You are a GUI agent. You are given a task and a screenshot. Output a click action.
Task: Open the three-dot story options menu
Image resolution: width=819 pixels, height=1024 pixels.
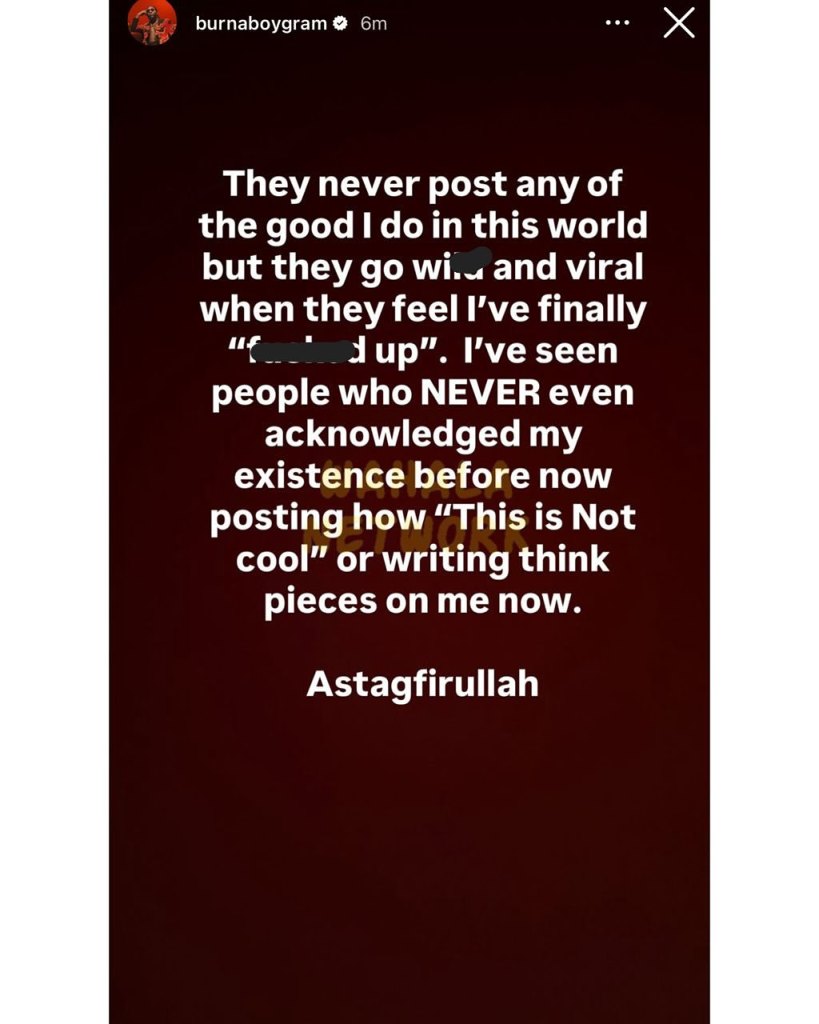[x=618, y=23]
